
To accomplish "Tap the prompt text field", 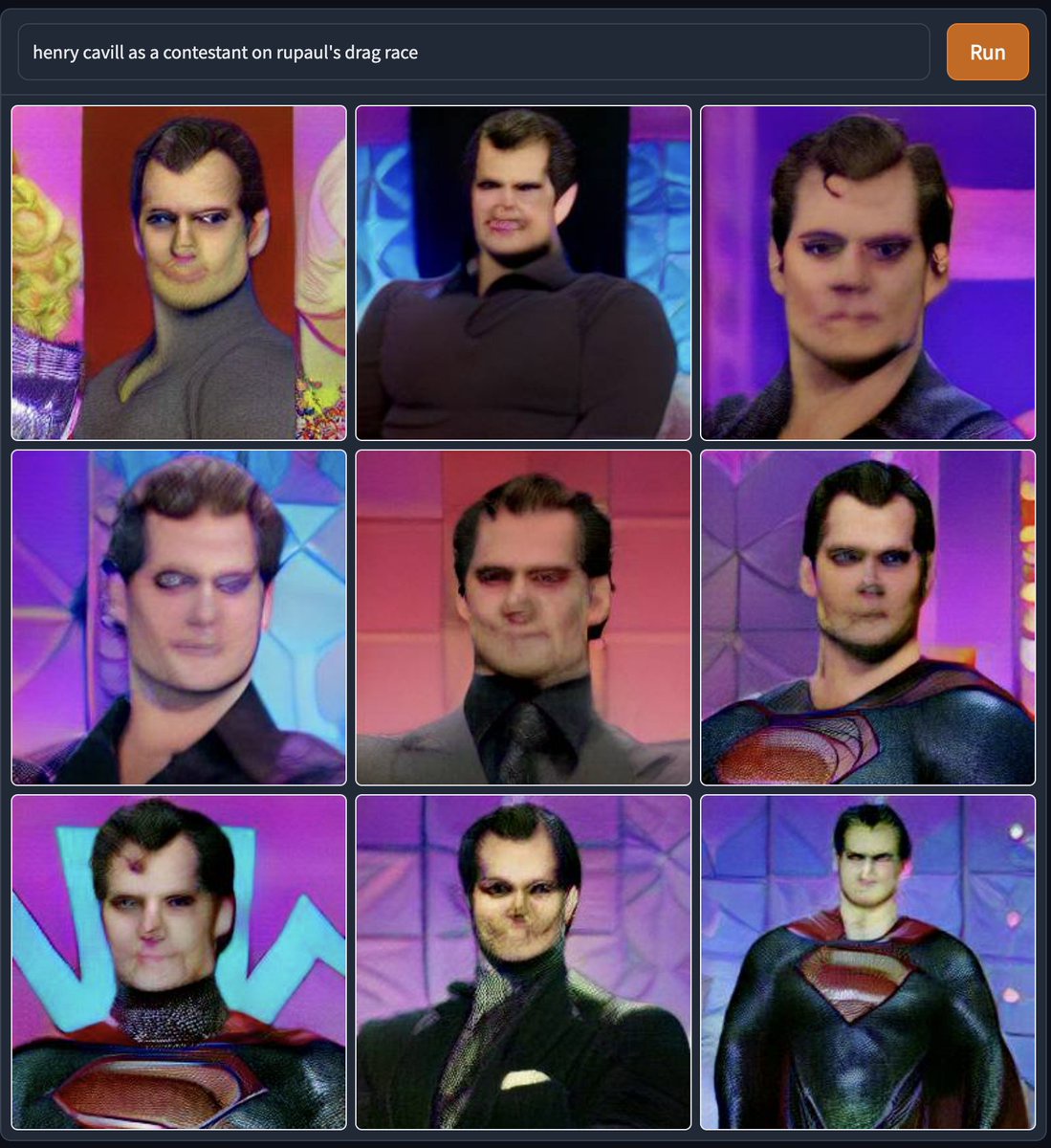I will [473, 52].
